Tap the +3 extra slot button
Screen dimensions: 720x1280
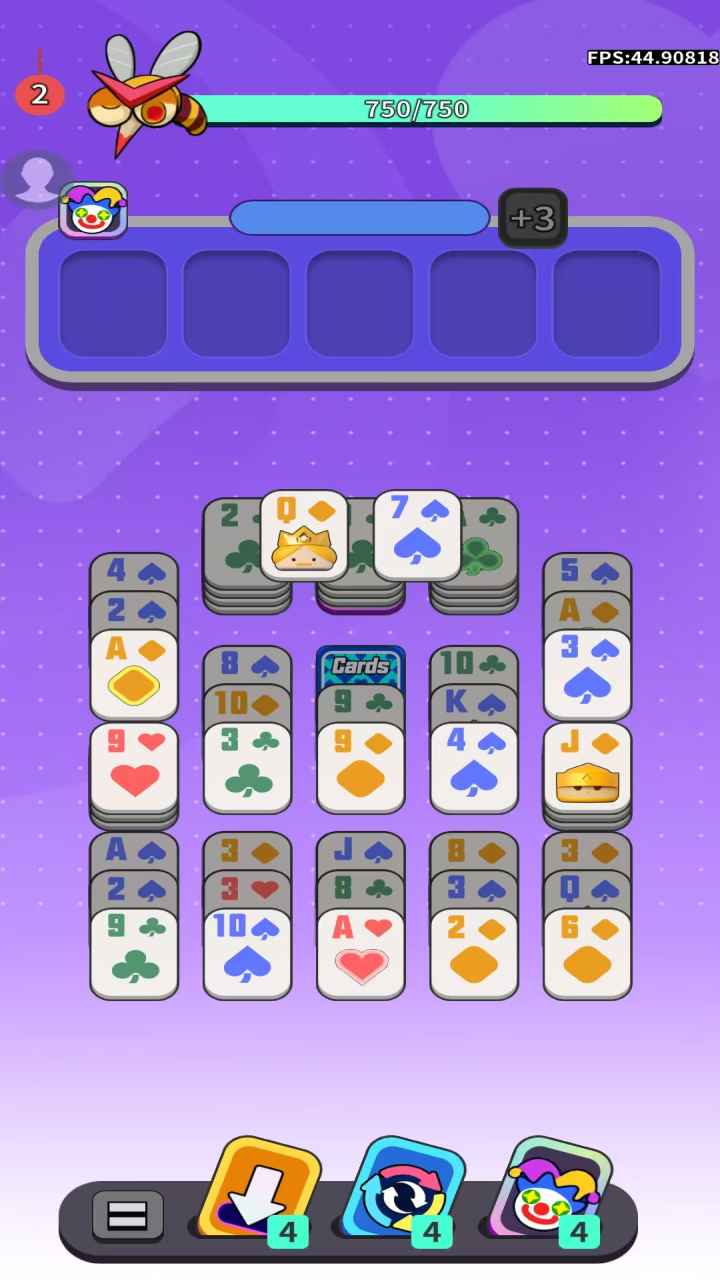coord(532,218)
